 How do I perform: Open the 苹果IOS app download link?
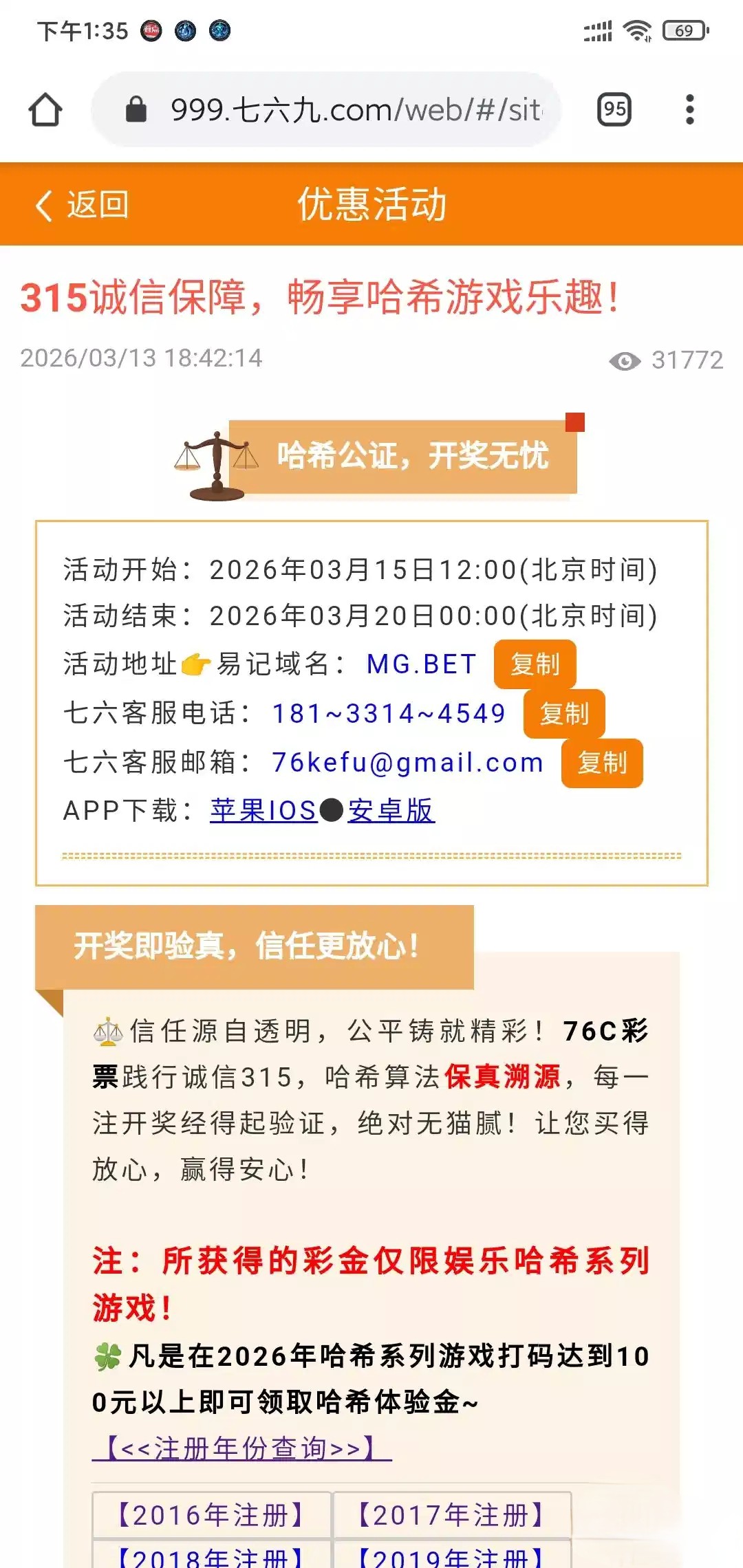pos(263,811)
